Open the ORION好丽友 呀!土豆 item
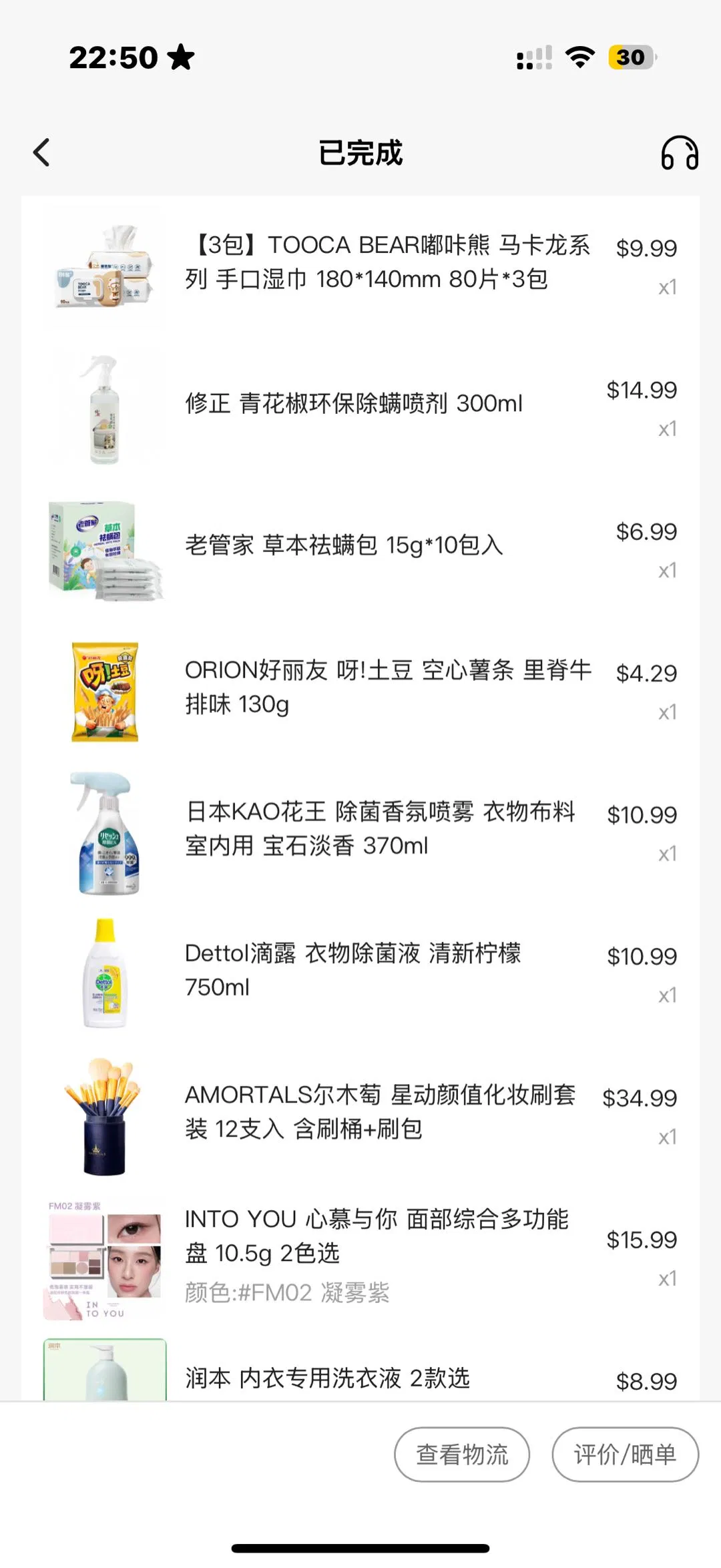 pos(387,687)
